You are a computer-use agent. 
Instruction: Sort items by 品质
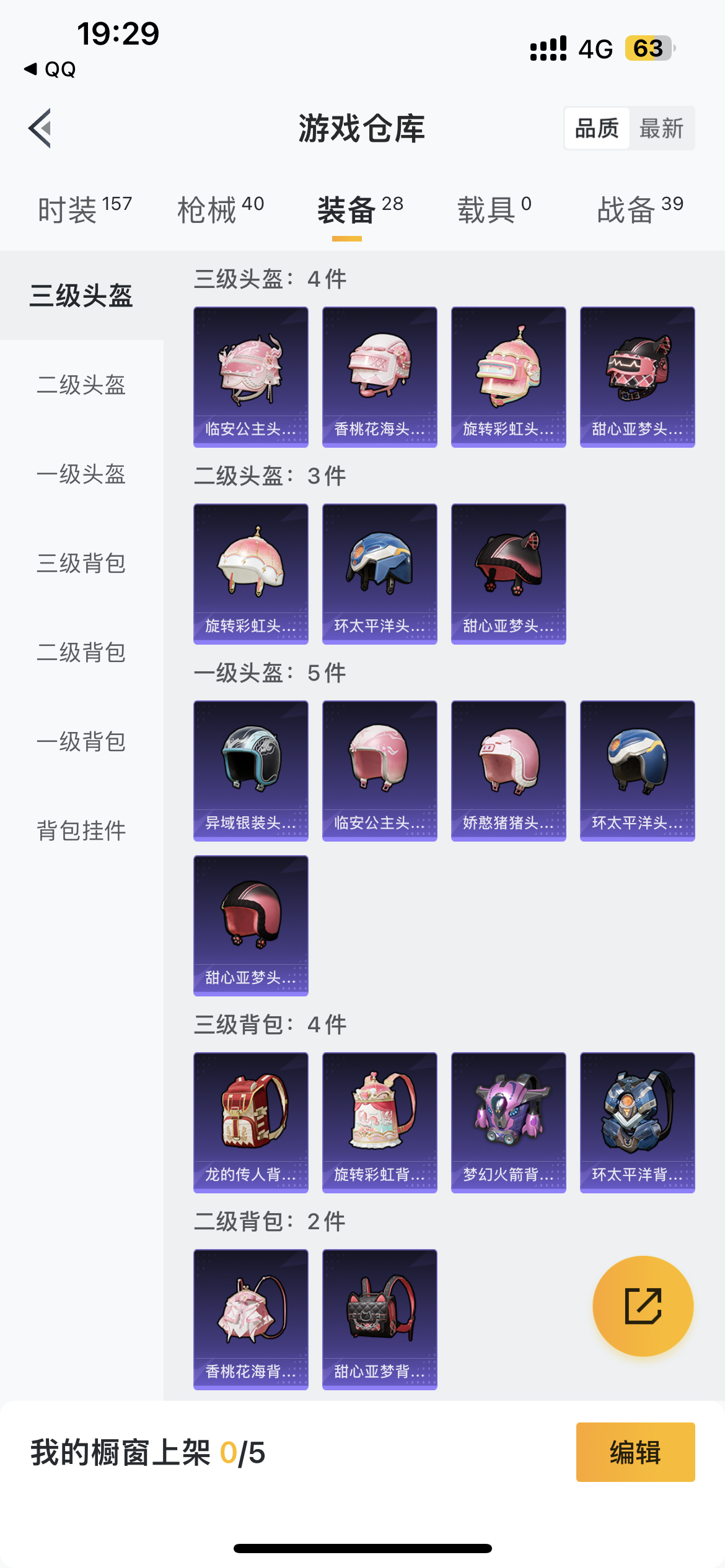coord(597,129)
